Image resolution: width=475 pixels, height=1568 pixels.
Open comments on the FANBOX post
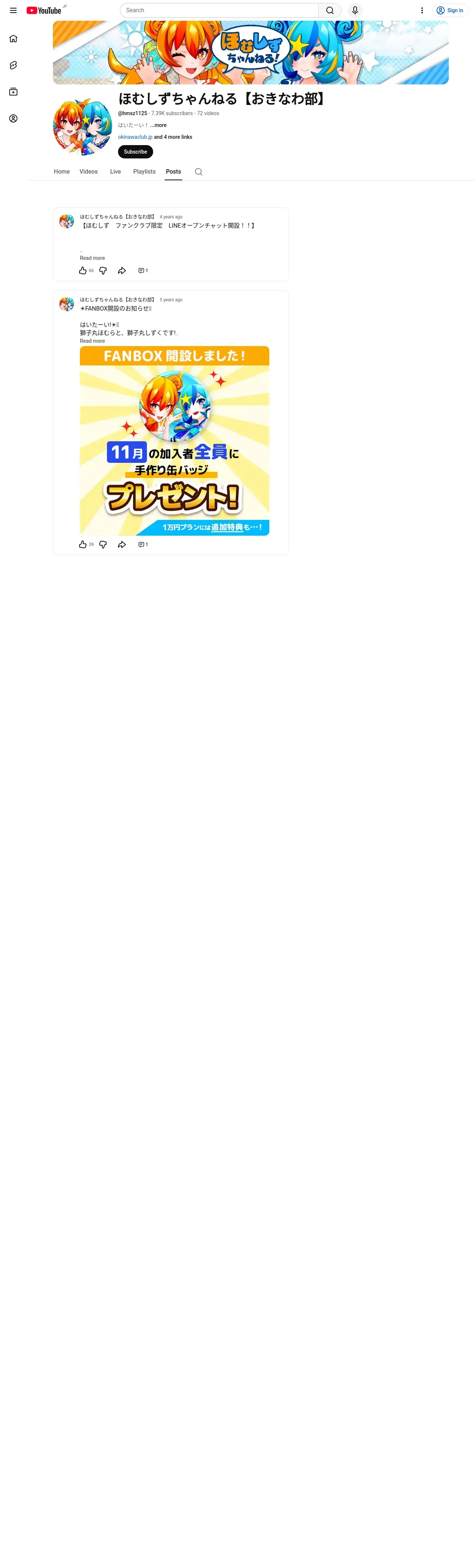point(143,544)
